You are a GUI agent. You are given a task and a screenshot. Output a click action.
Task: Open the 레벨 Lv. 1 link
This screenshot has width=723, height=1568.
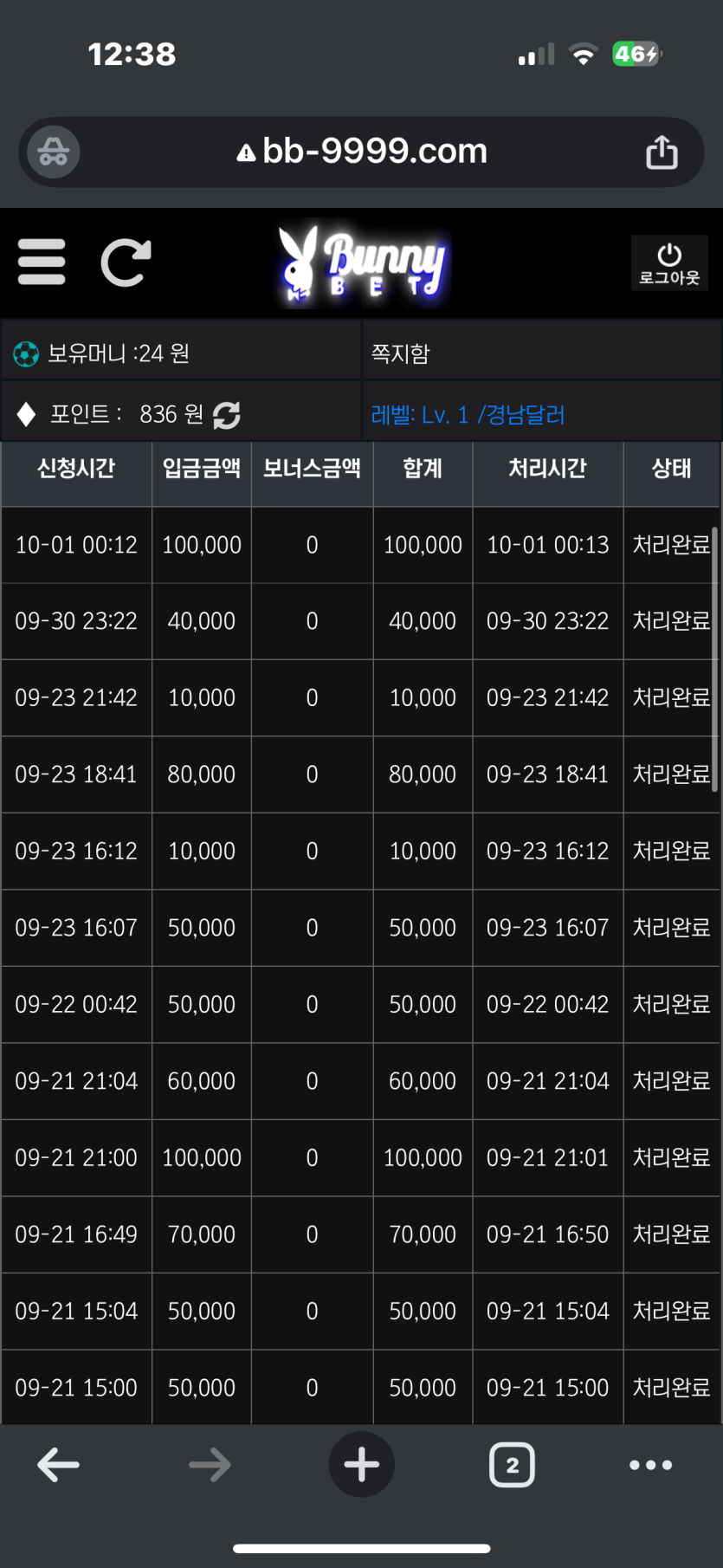coord(468,415)
